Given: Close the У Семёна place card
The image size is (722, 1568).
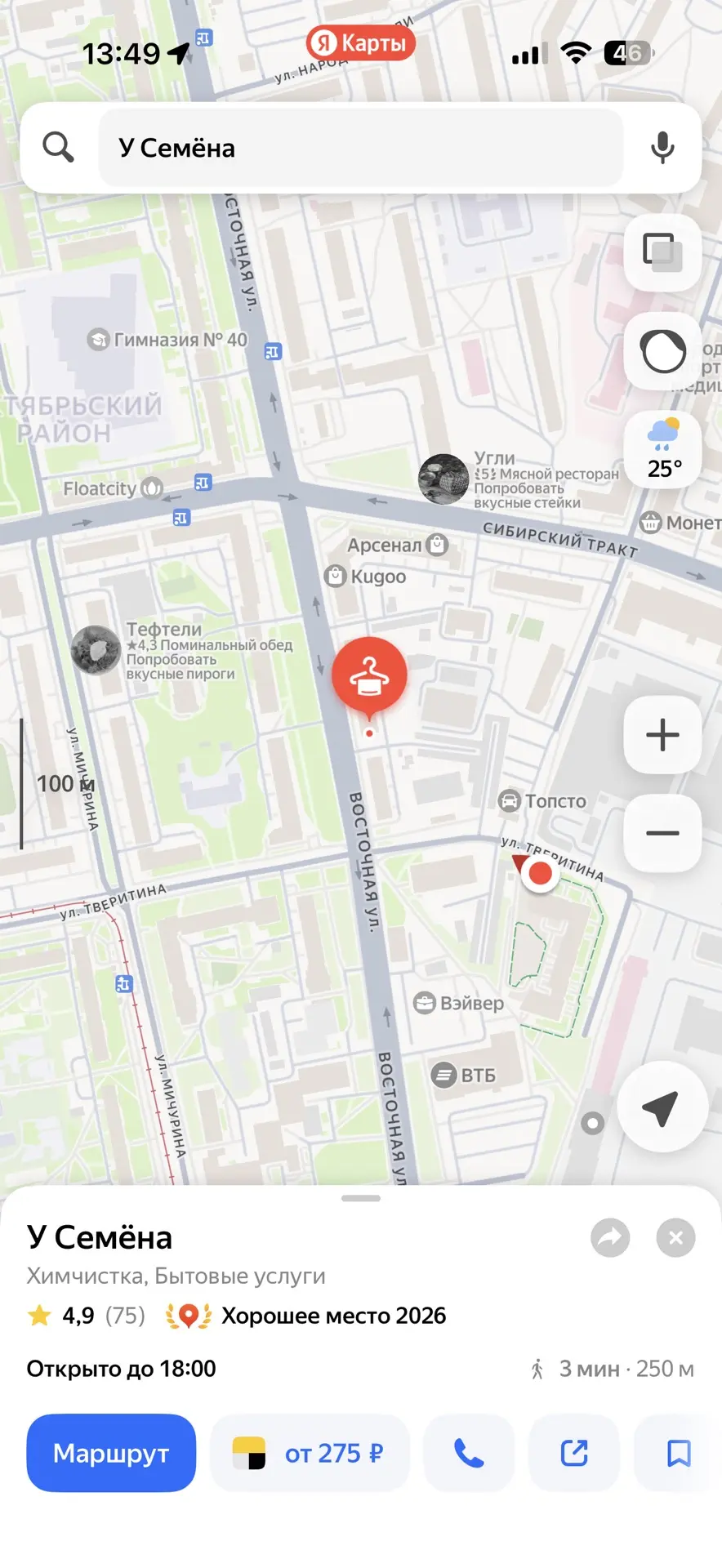Looking at the screenshot, I should (x=675, y=1238).
